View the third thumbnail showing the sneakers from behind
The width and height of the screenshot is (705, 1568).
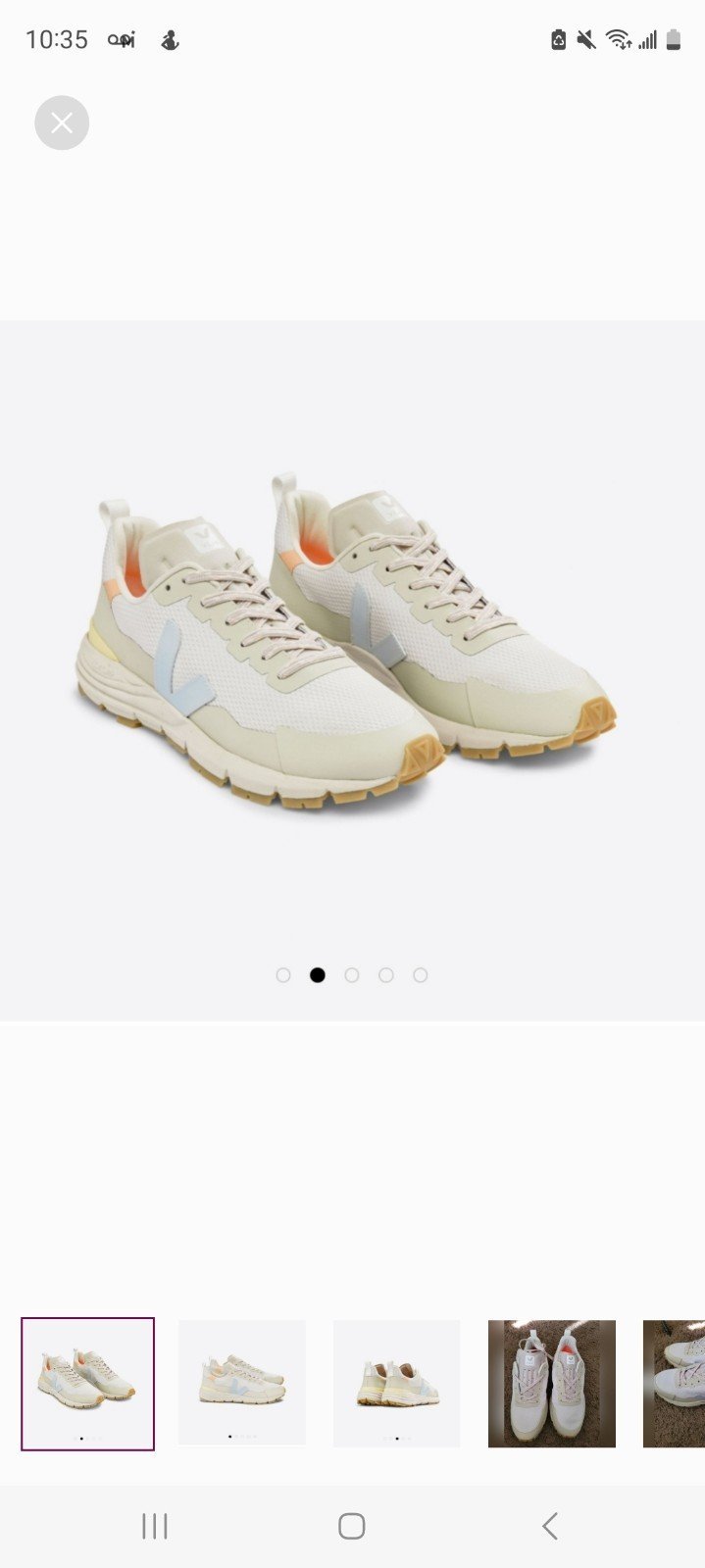pos(396,1383)
